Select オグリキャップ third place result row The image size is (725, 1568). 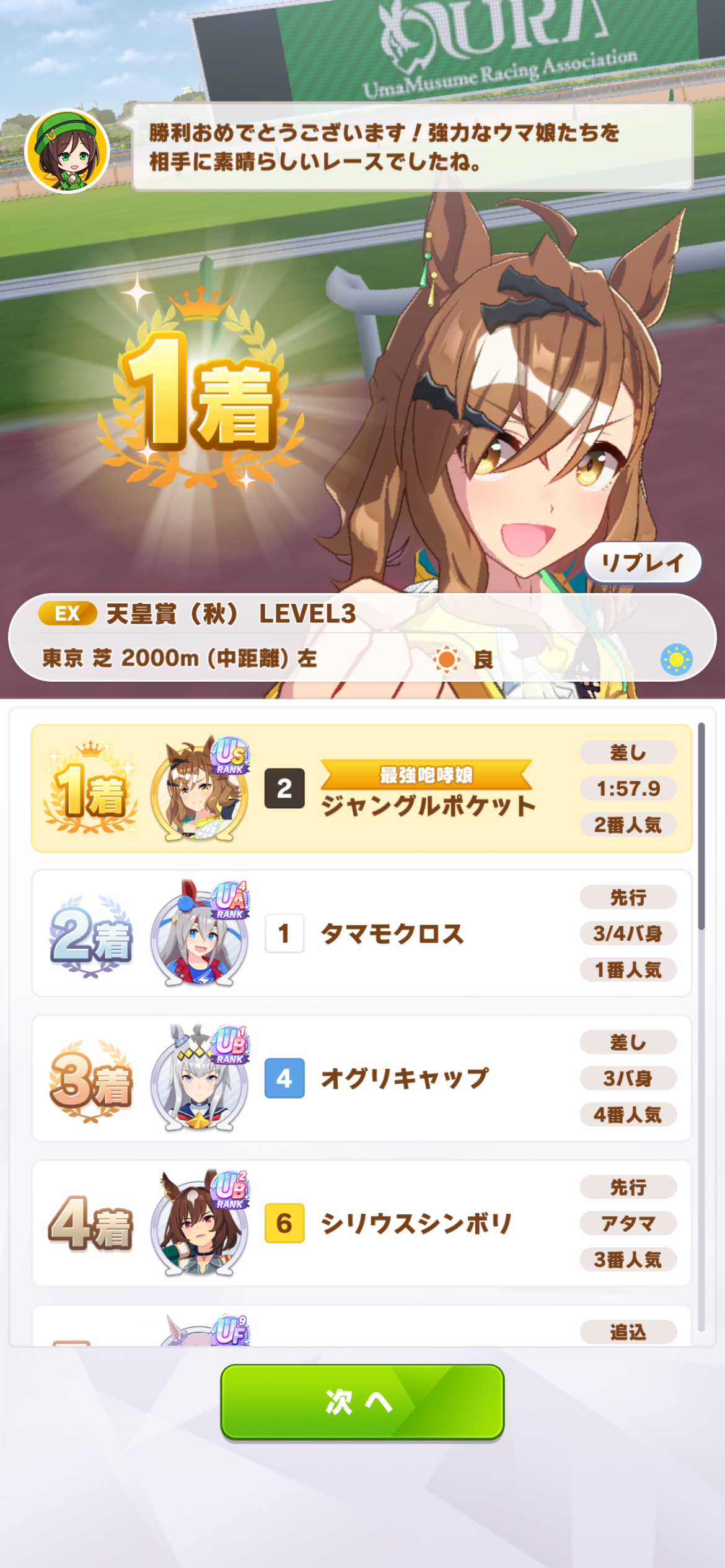362,1078
